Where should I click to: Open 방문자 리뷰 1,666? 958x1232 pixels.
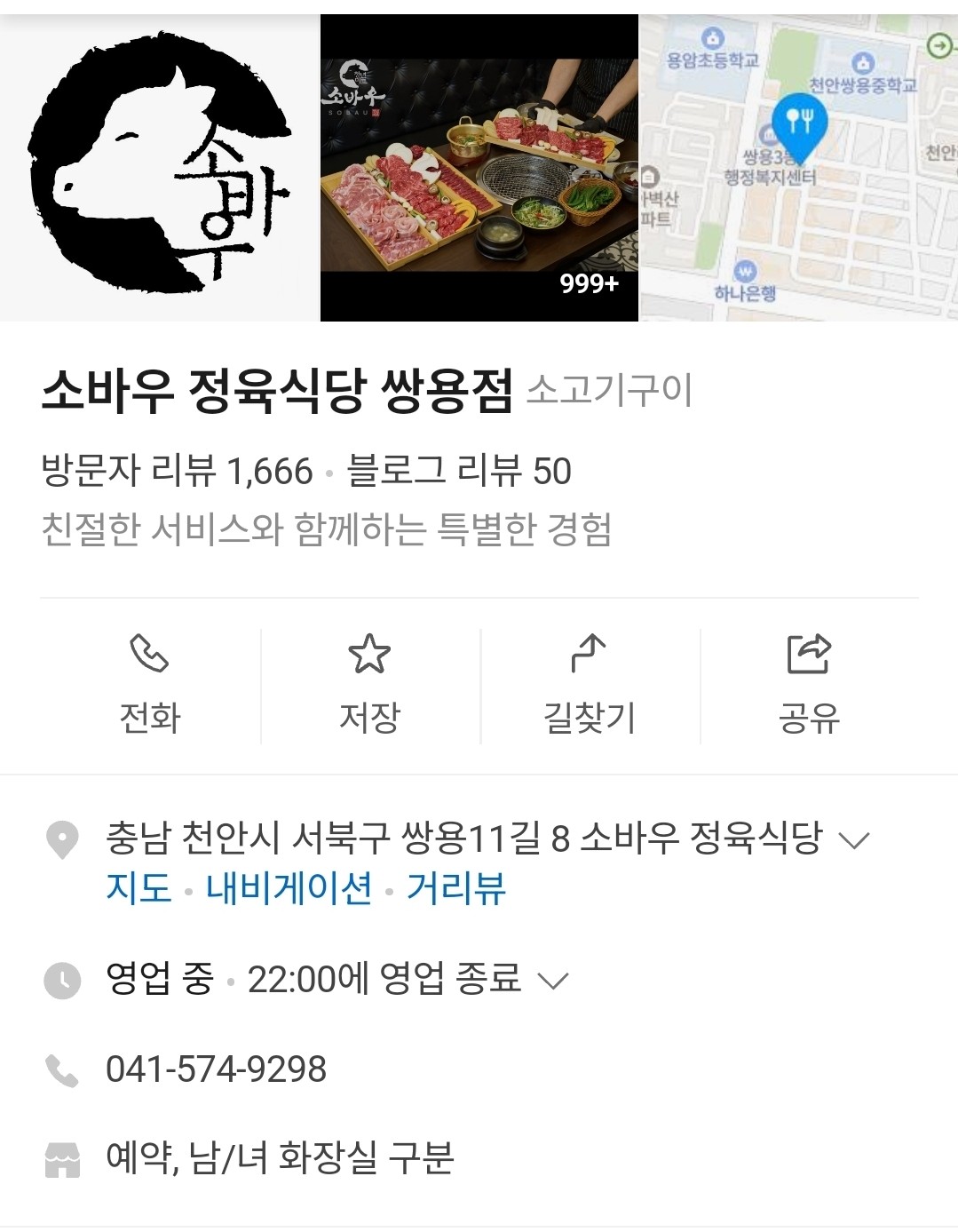tap(178, 471)
